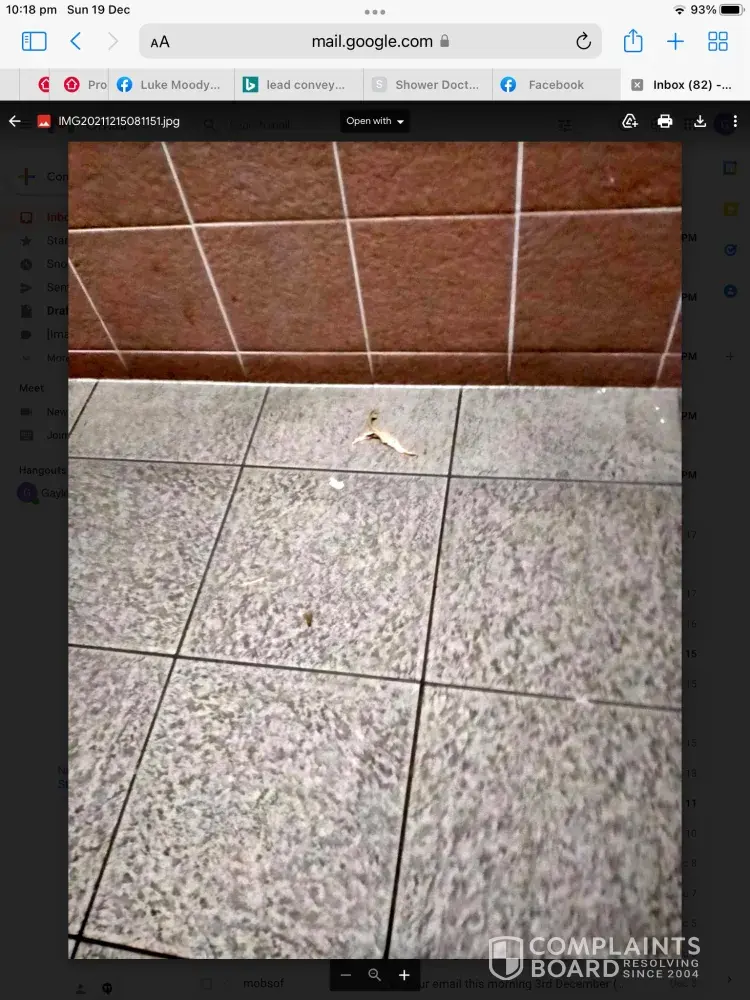The height and width of the screenshot is (1000, 750).
Task: Toggle the Safari sidebar
Action: [x=34, y=41]
